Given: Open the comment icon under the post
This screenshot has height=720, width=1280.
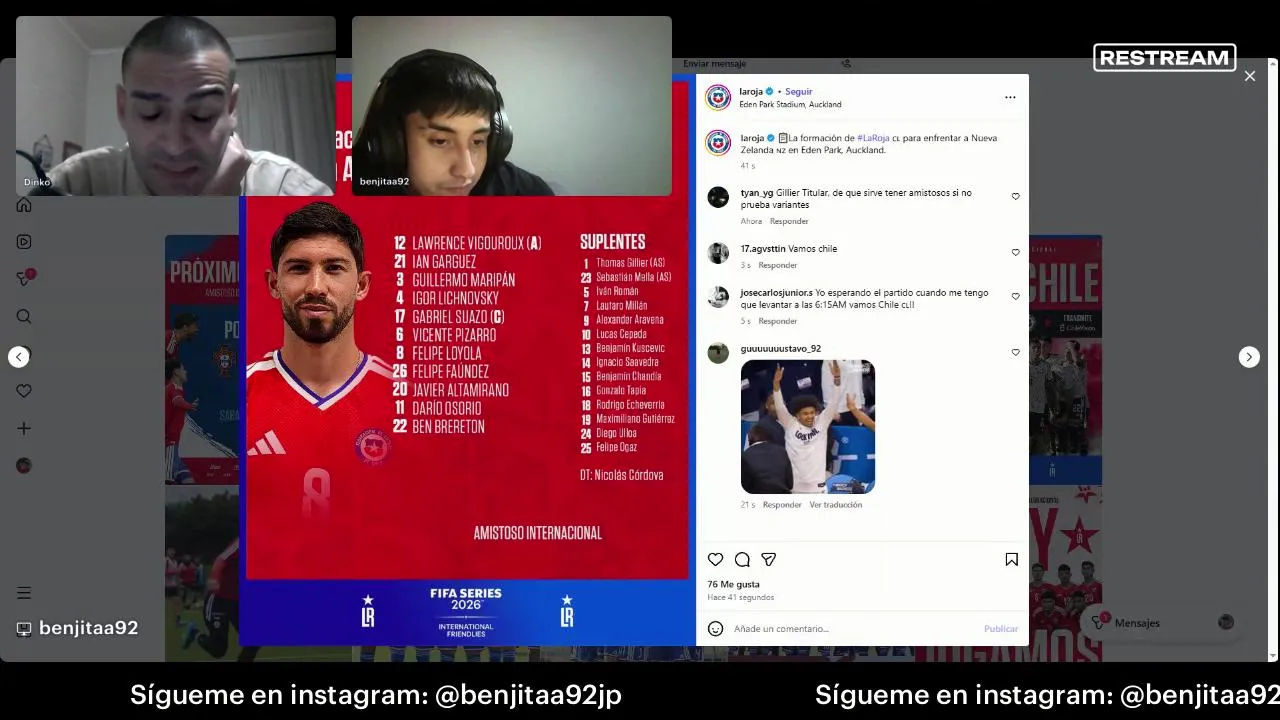Looking at the screenshot, I should (742, 560).
